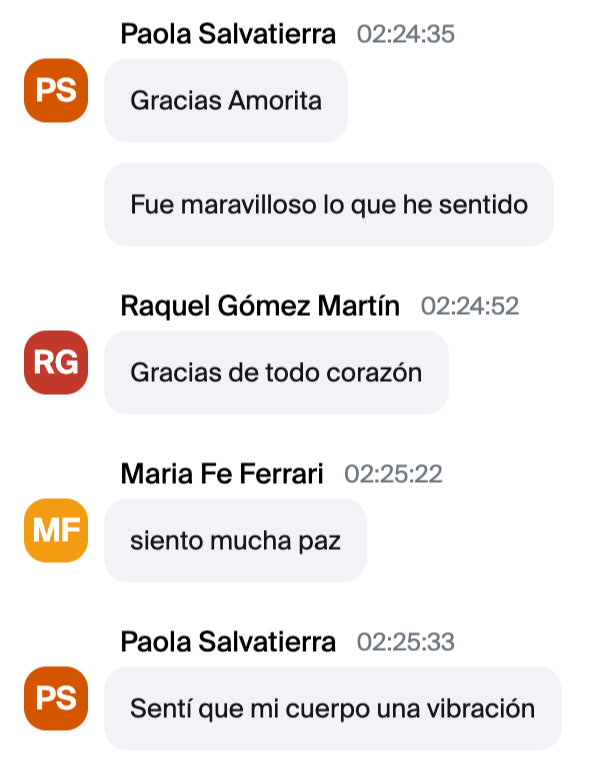Open Raquel Gómez Martín's RG avatar
This screenshot has height=769, width=614.
[x=56, y=363]
